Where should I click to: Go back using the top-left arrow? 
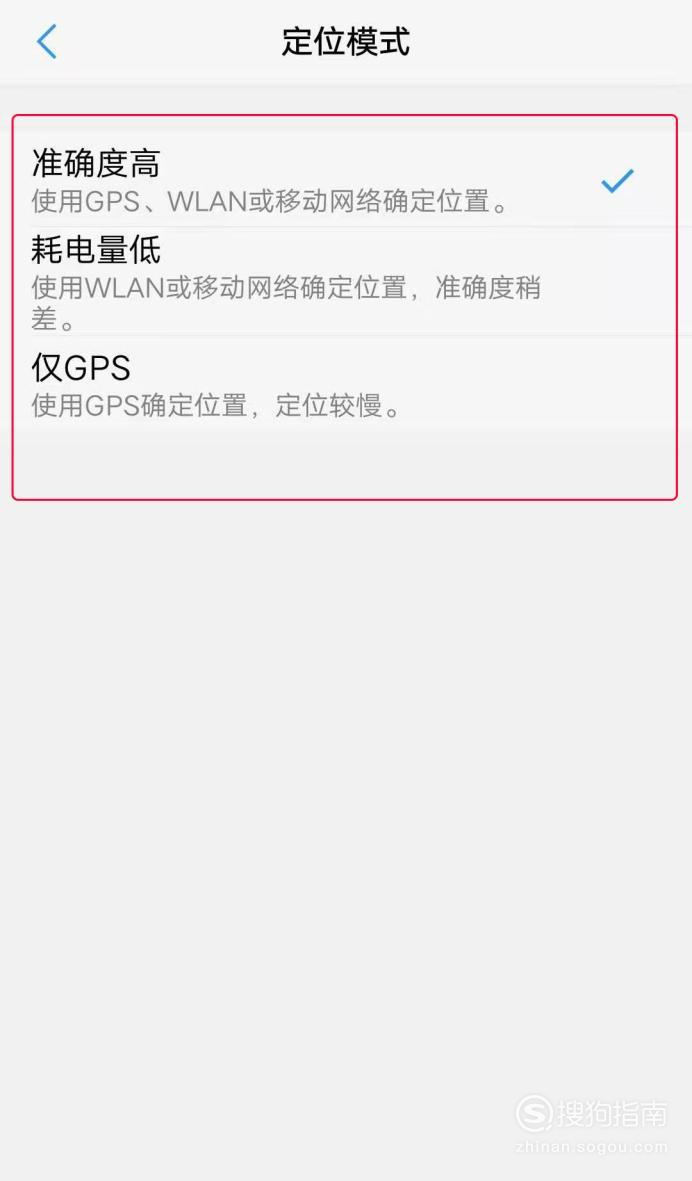click(47, 41)
